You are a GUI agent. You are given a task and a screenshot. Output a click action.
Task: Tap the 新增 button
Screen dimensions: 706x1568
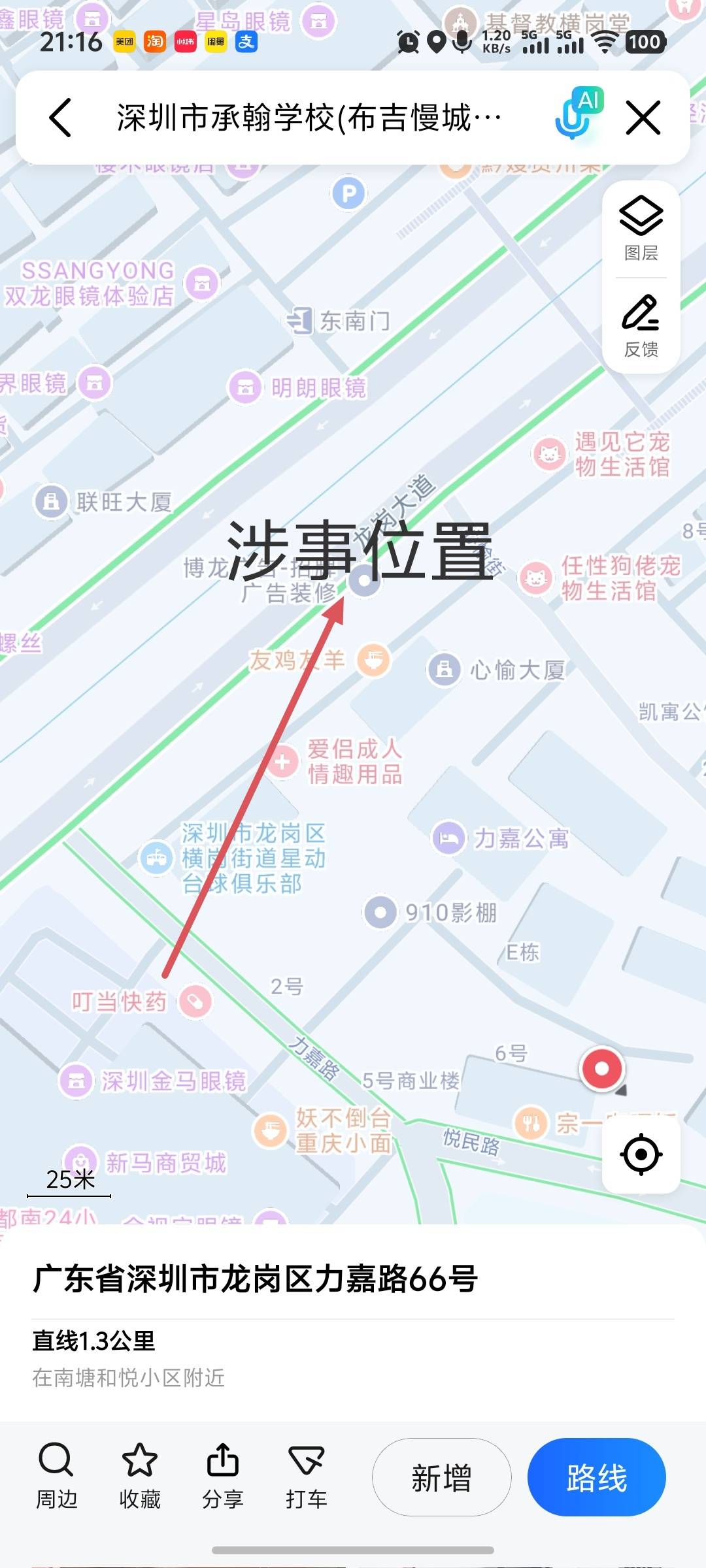point(441,1477)
